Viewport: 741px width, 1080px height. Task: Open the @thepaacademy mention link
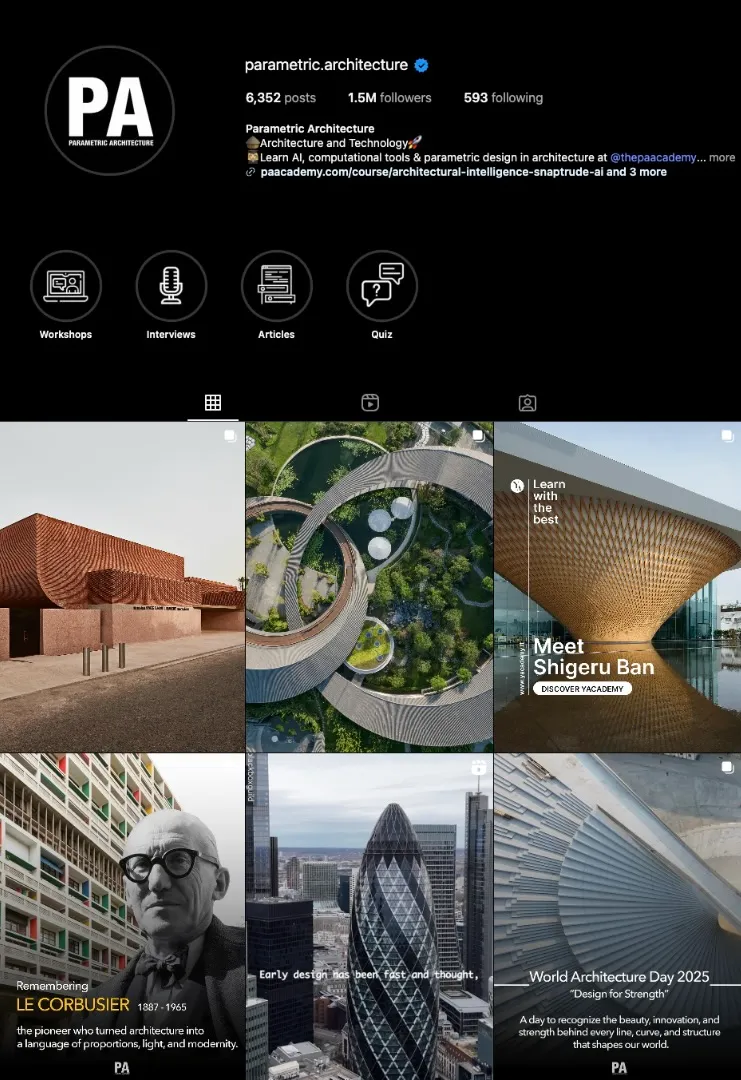[653, 158]
